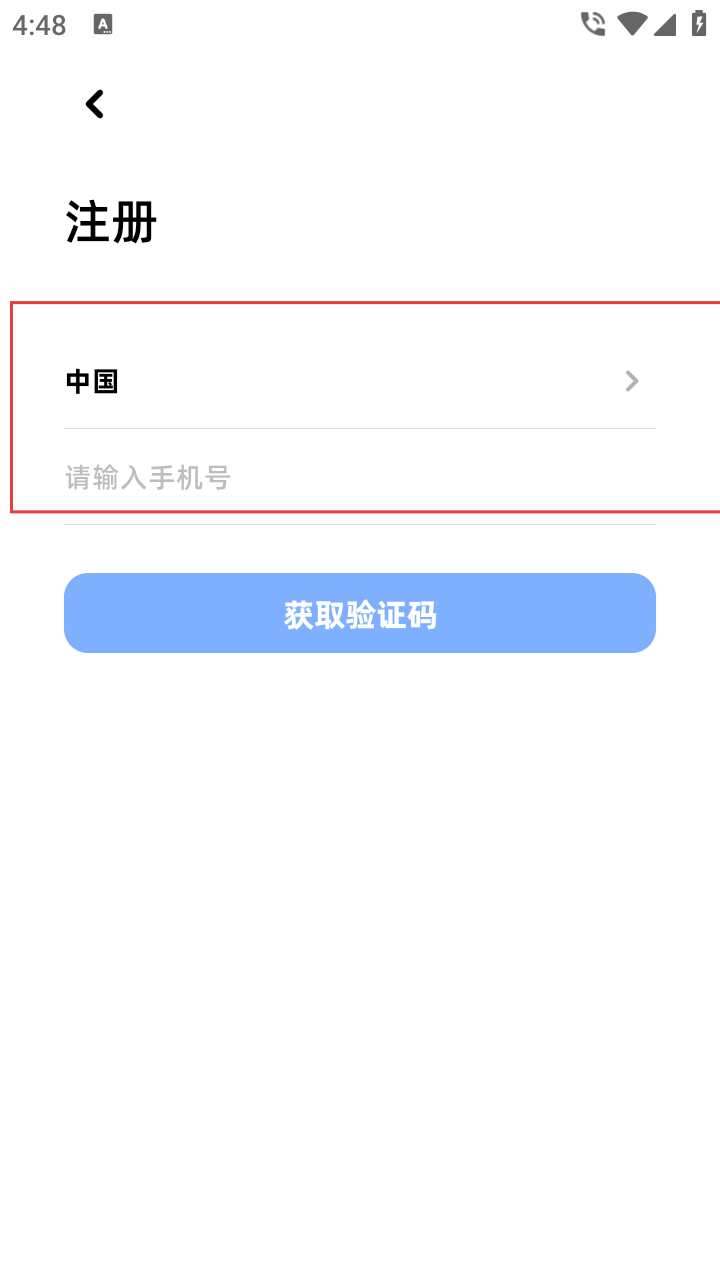Open the 中国 country selector row
This screenshot has height=1280, width=720.
[x=360, y=381]
